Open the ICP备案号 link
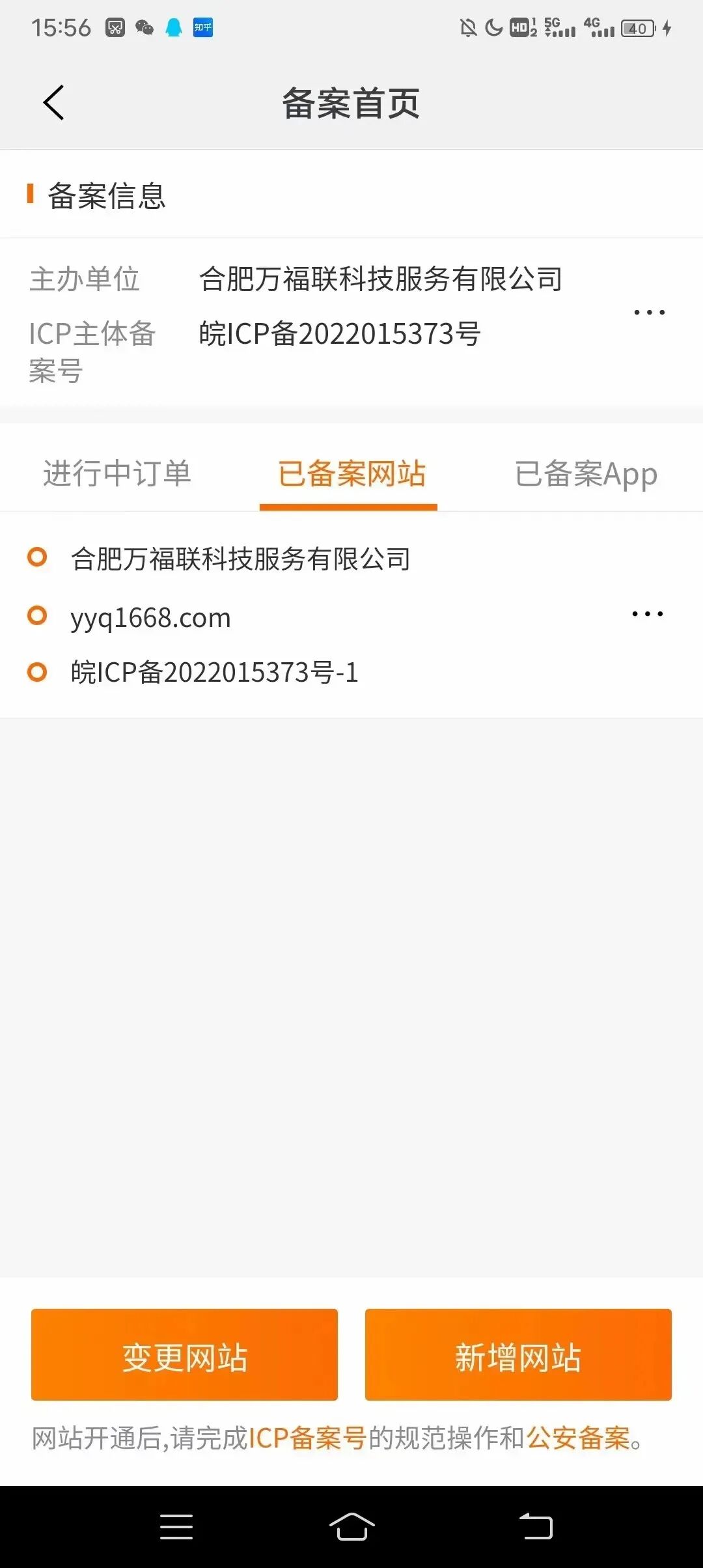The width and height of the screenshot is (703, 1568). tap(307, 1438)
